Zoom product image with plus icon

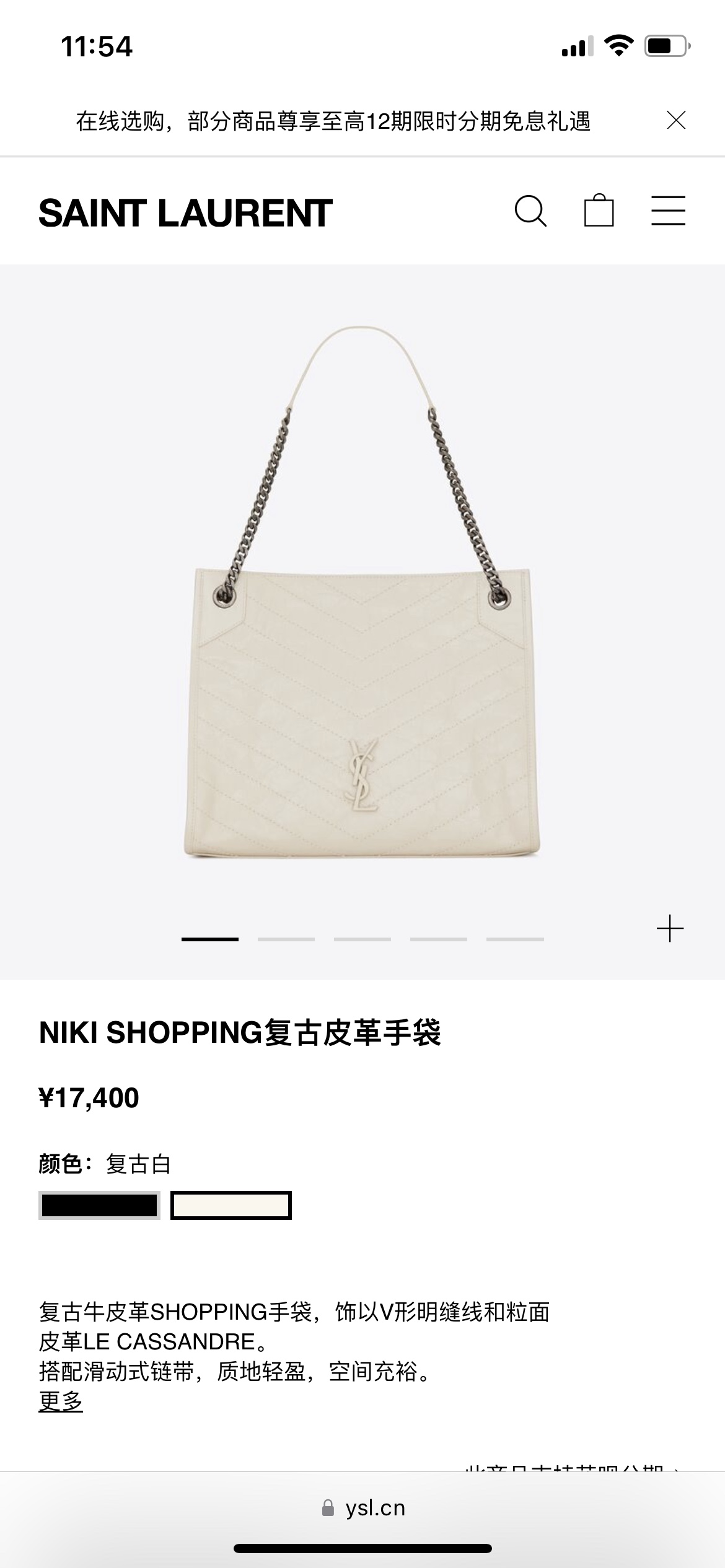[670, 929]
